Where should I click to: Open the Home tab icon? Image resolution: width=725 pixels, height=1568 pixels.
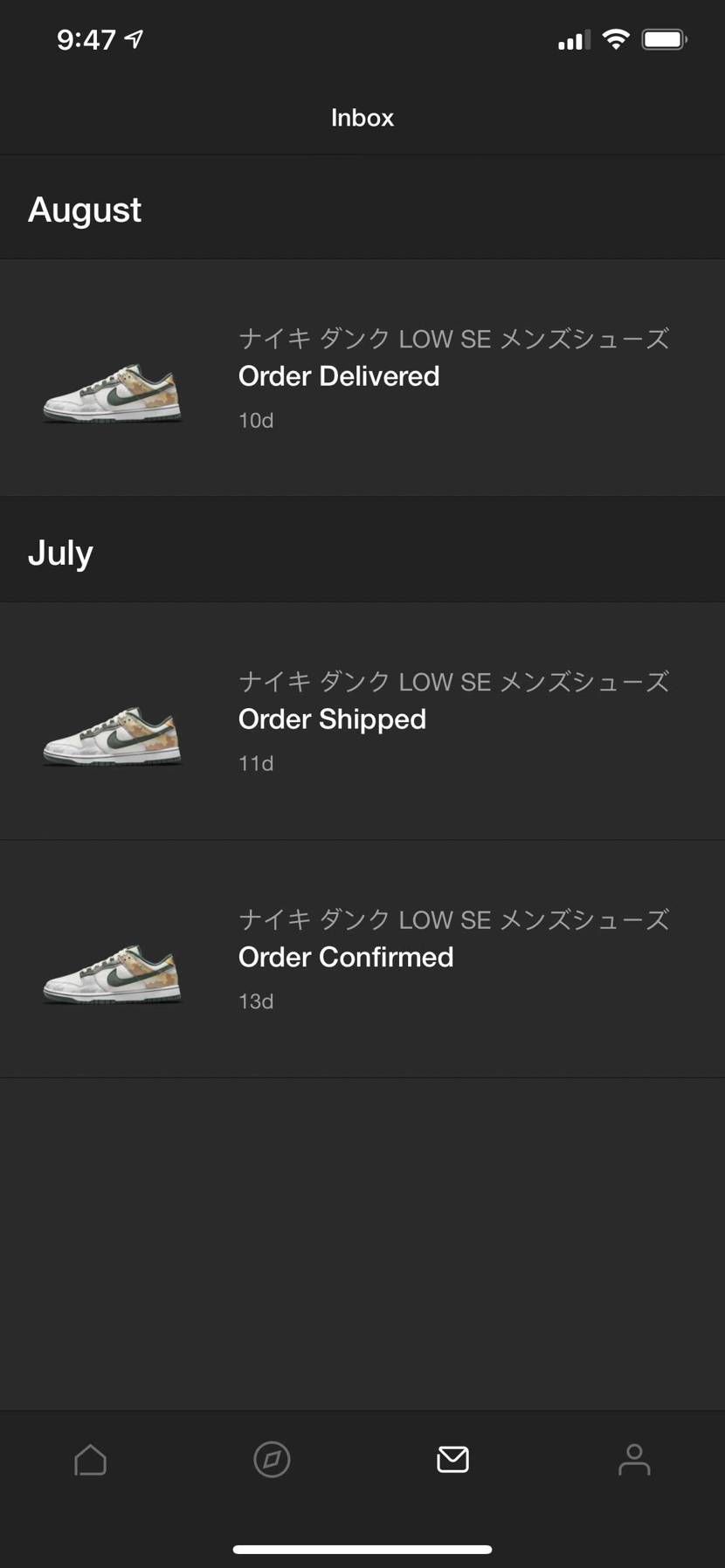coord(91,1459)
